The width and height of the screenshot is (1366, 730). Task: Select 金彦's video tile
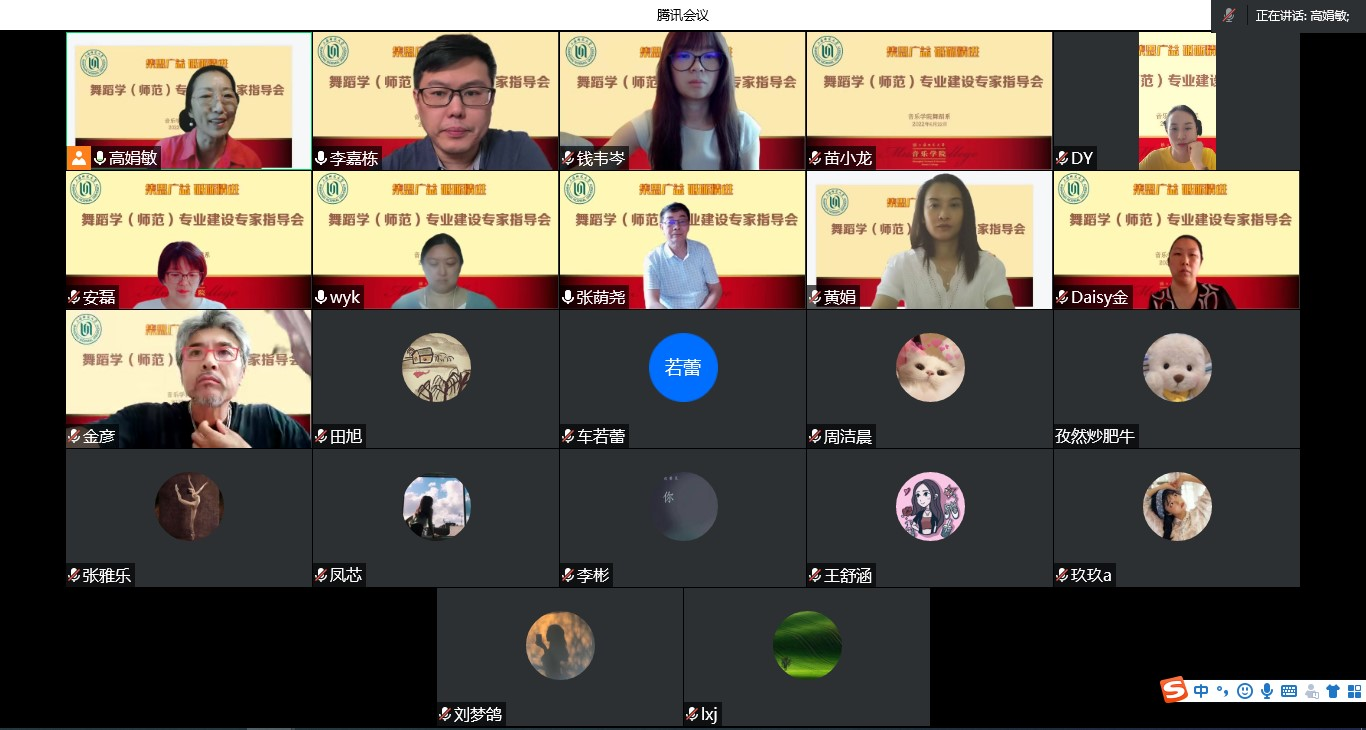[188, 378]
